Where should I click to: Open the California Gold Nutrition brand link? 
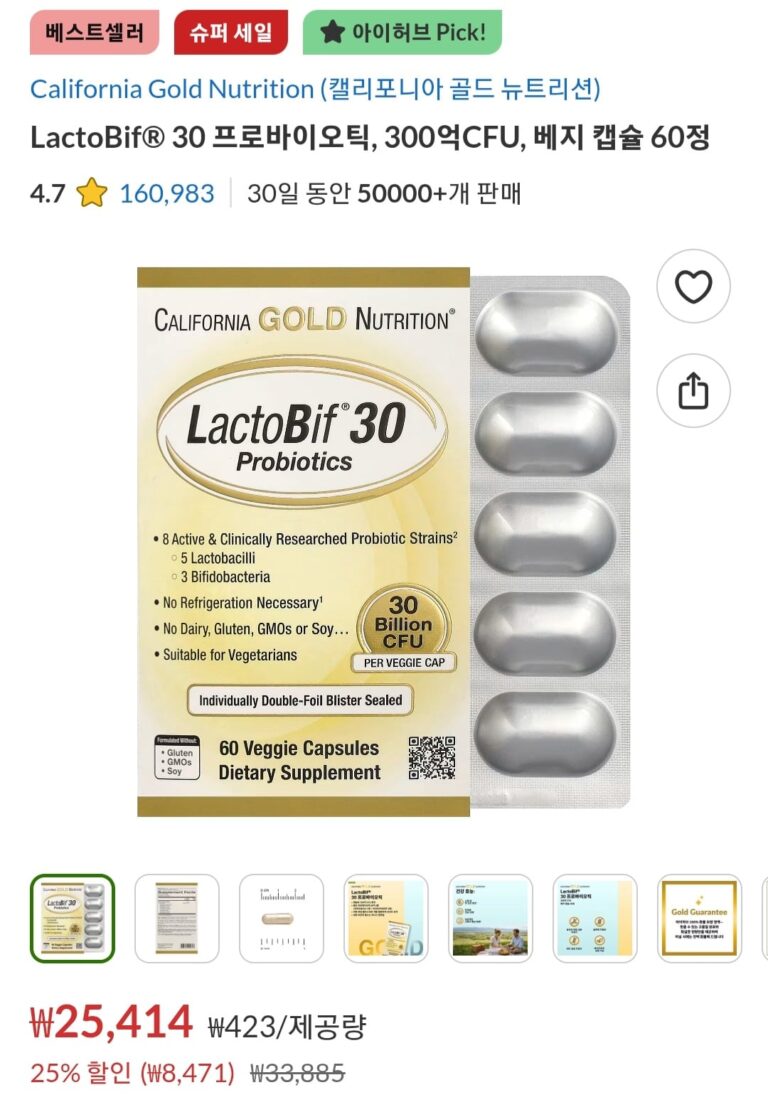click(315, 89)
